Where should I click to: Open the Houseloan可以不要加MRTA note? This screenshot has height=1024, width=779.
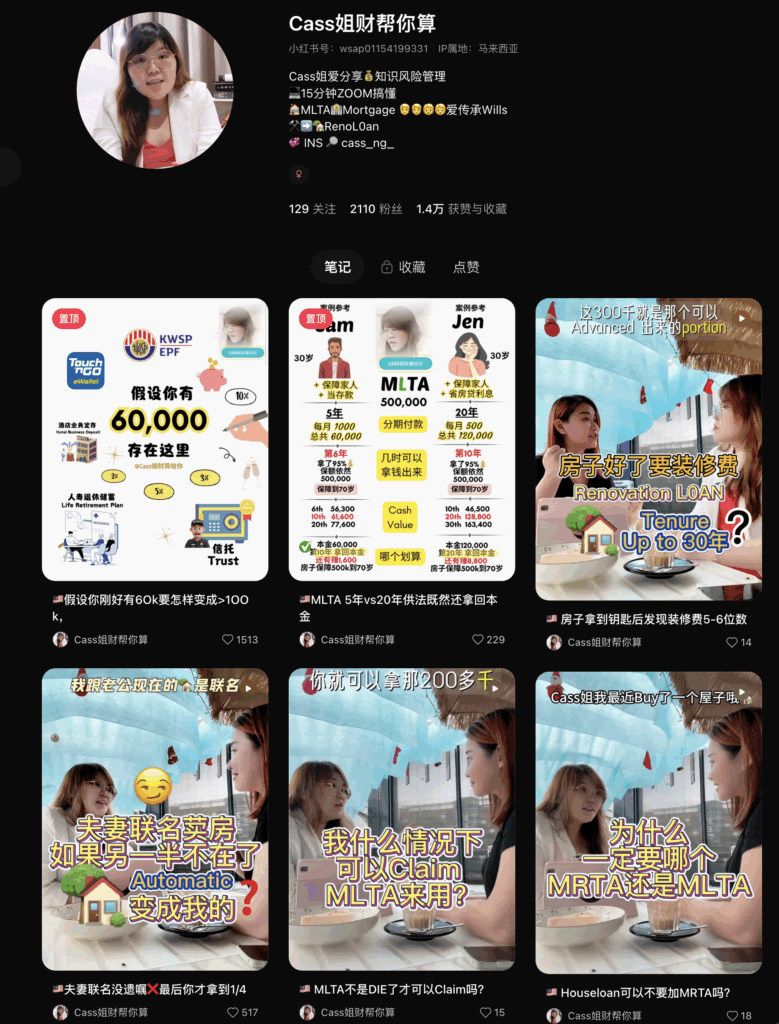click(x=648, y=819)
